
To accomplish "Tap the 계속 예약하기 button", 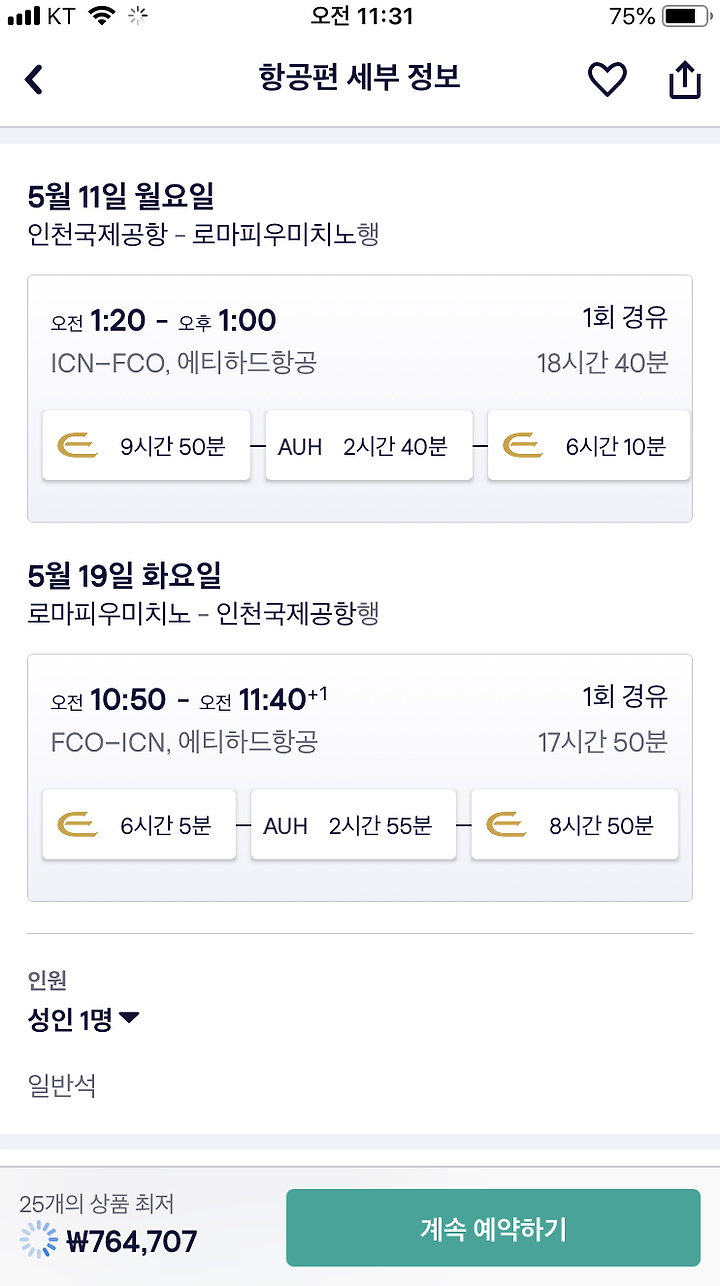I will point(493,1228).
